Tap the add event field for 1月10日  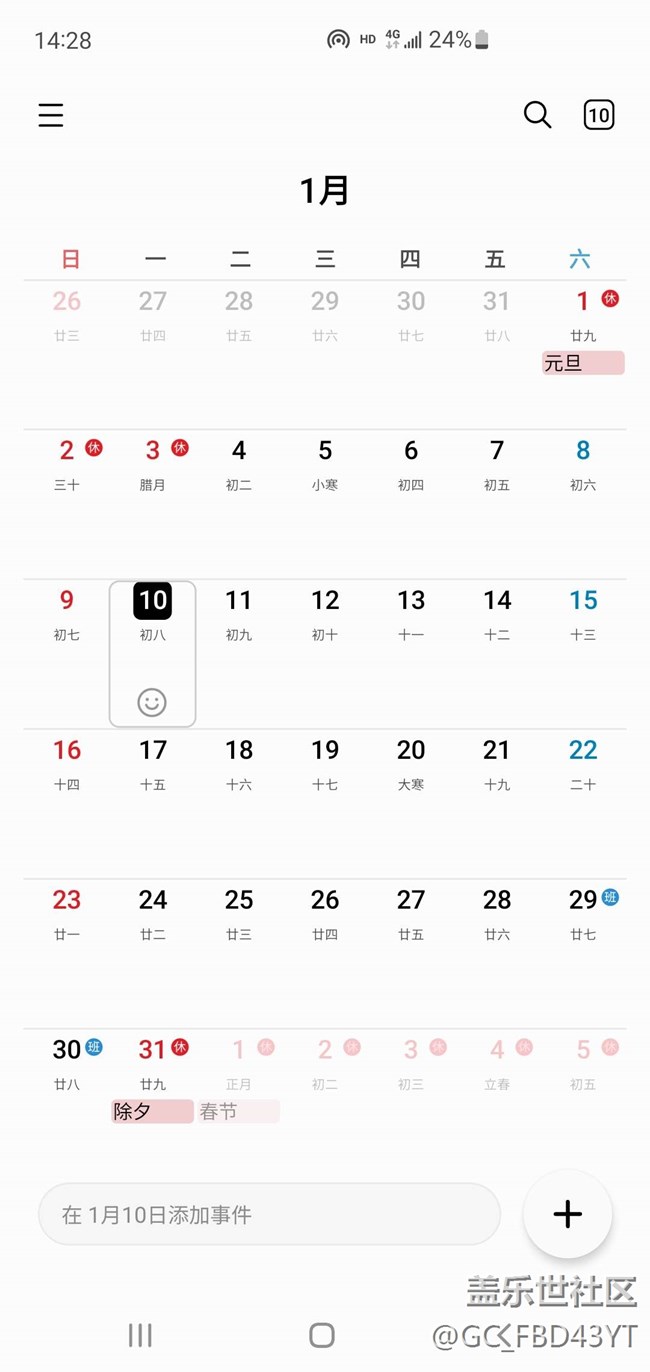pyautogui.click(x=268, y=1214)
